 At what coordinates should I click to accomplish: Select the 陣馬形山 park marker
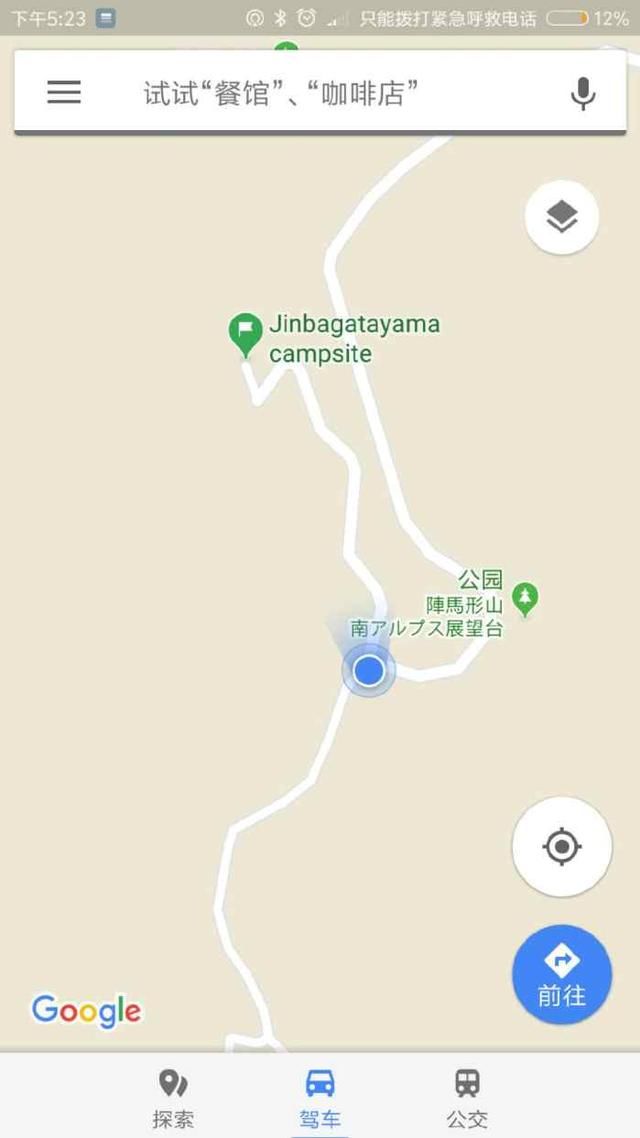[525, 599]
